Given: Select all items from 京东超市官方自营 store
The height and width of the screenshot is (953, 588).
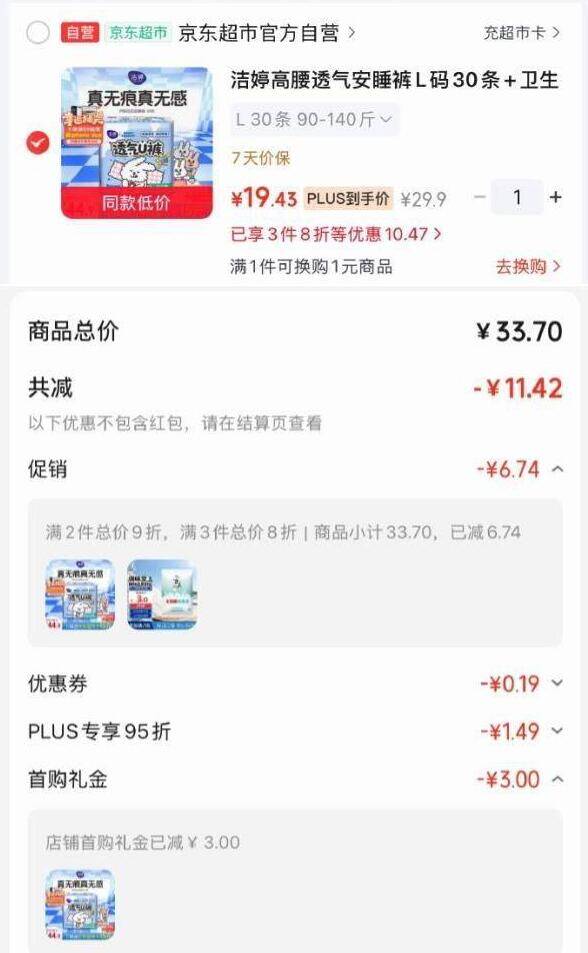Looking at the screenshot, I should [38, 32].
